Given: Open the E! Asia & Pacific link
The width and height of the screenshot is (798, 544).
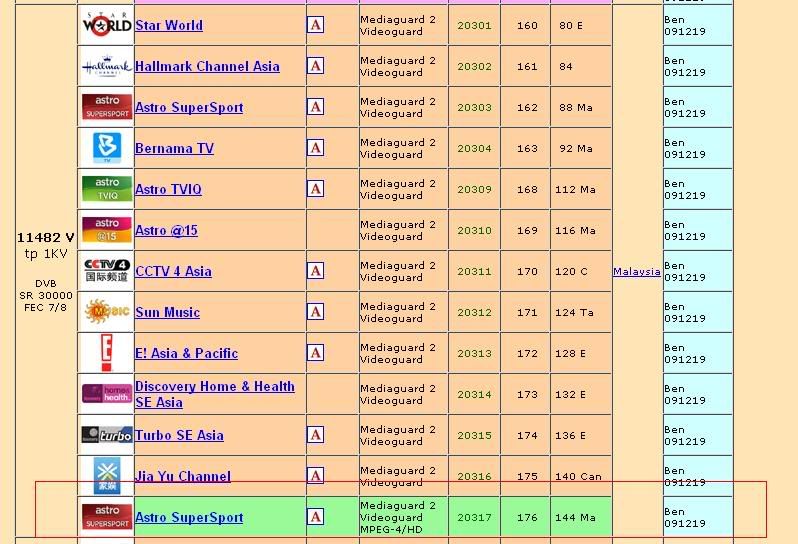Looking at the screenshot, I should [186, 353].
